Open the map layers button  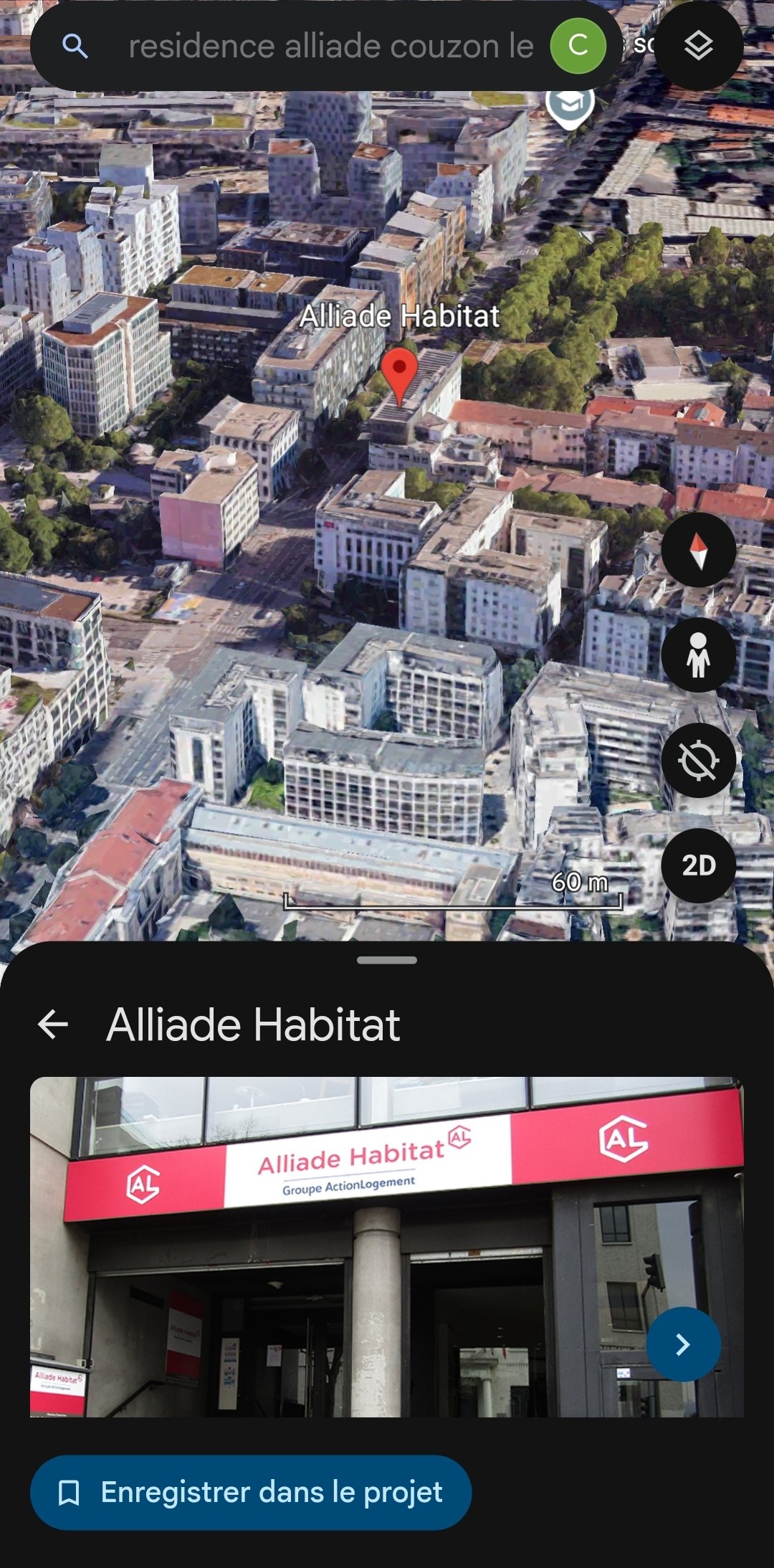point(698,46)
